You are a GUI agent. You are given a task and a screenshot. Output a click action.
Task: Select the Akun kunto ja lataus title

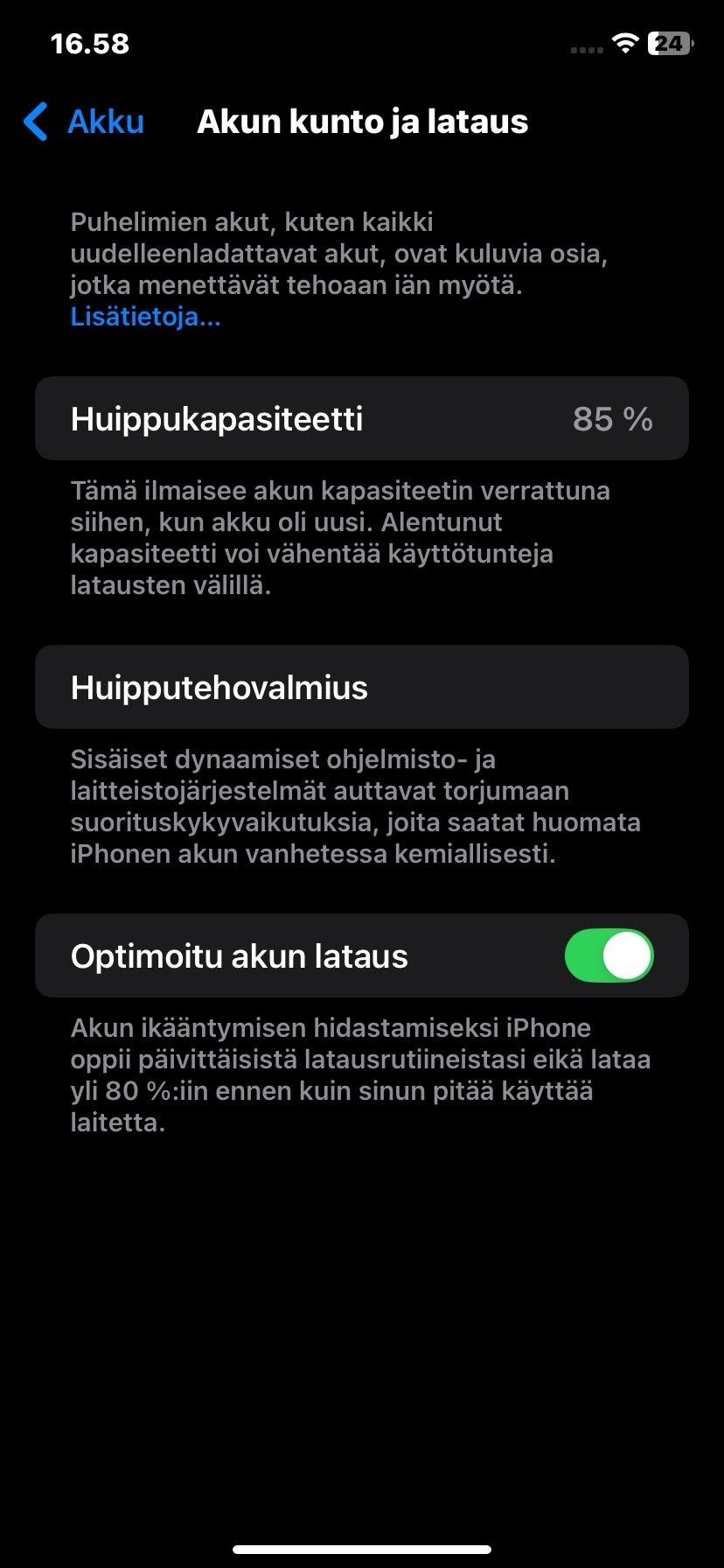click(x=362, y=122)
